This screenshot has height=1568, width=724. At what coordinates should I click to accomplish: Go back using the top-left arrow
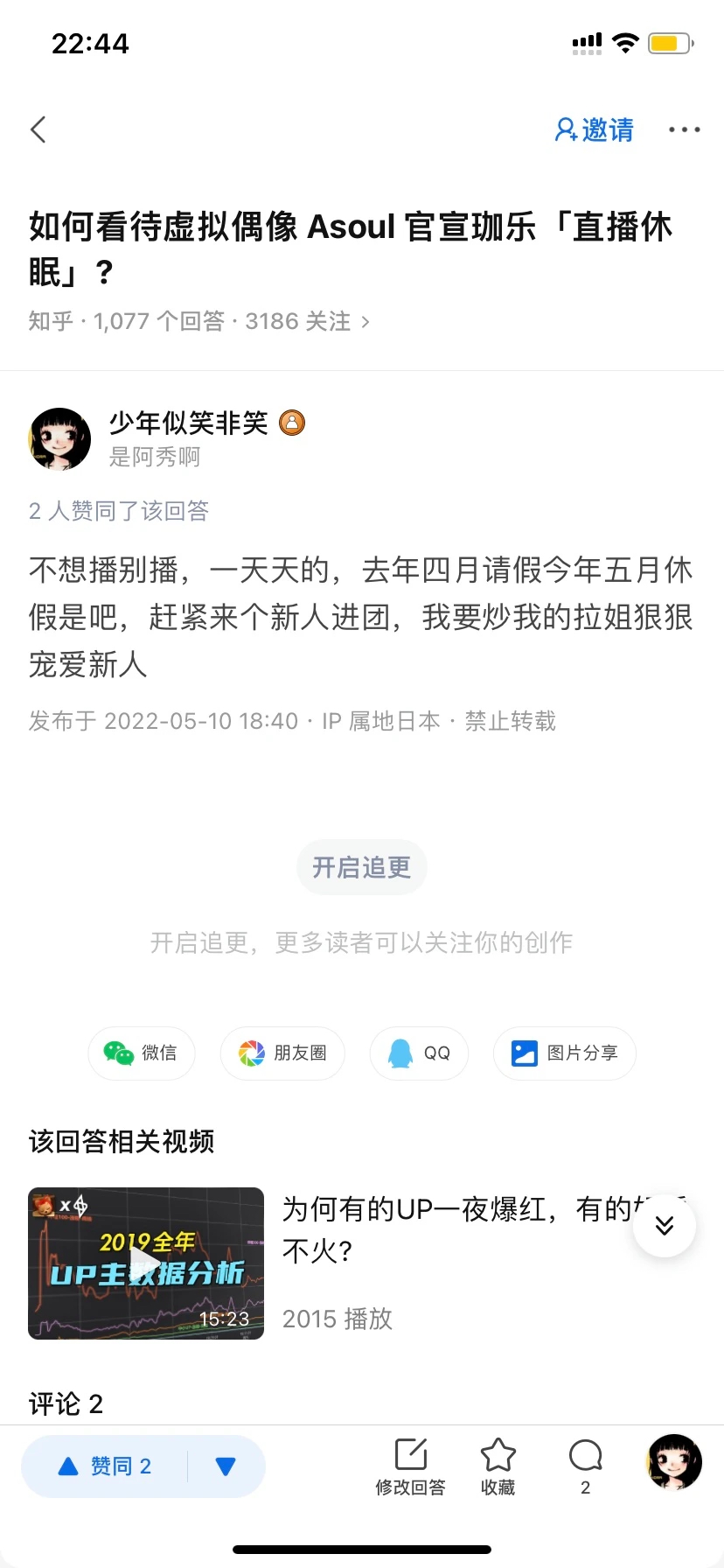pos(38,129)
